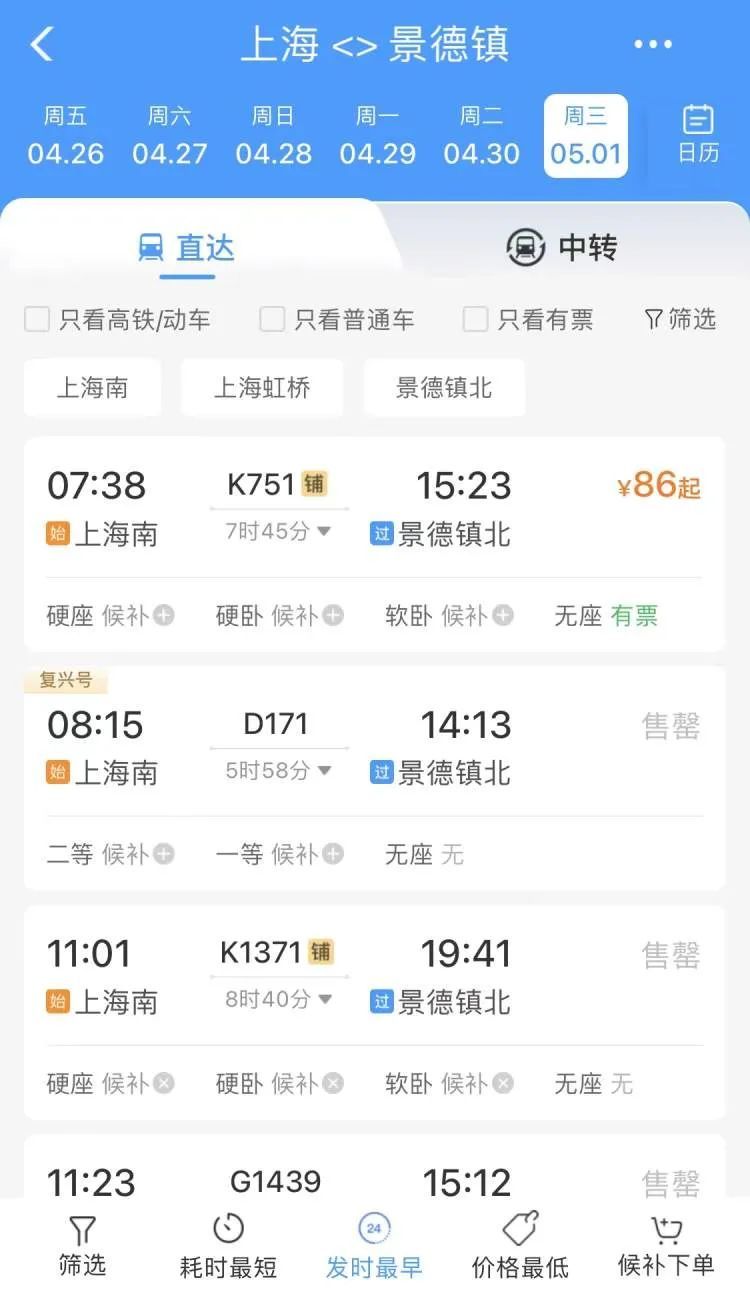Viewport: 750px width, 1294px height.
Task: Select the 发时最早 sorting icon
Action: (x=372, y=1228)
